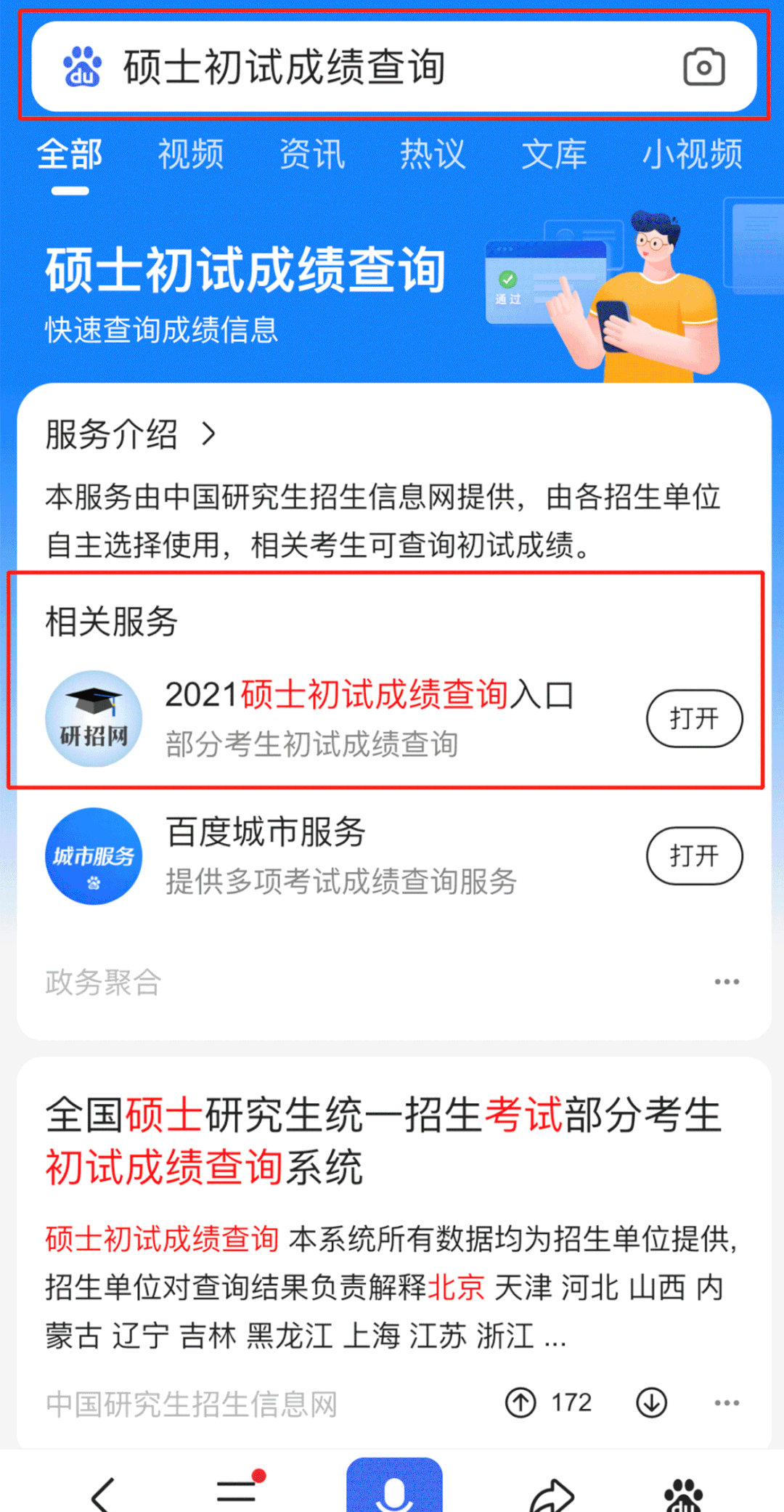Viewport: 784px width, 1512px height.
Task: Tap the search input field
Action: click(x=327, y=66)
